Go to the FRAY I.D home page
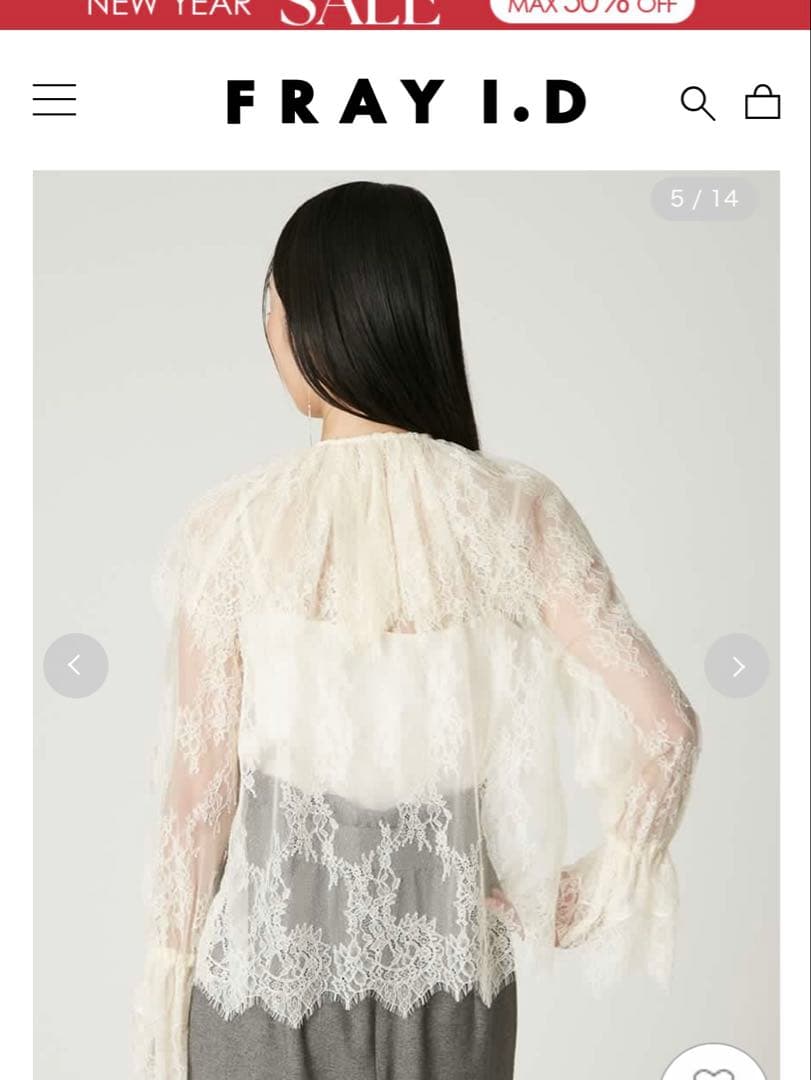 pyautogui.click(x=406, y=102)
